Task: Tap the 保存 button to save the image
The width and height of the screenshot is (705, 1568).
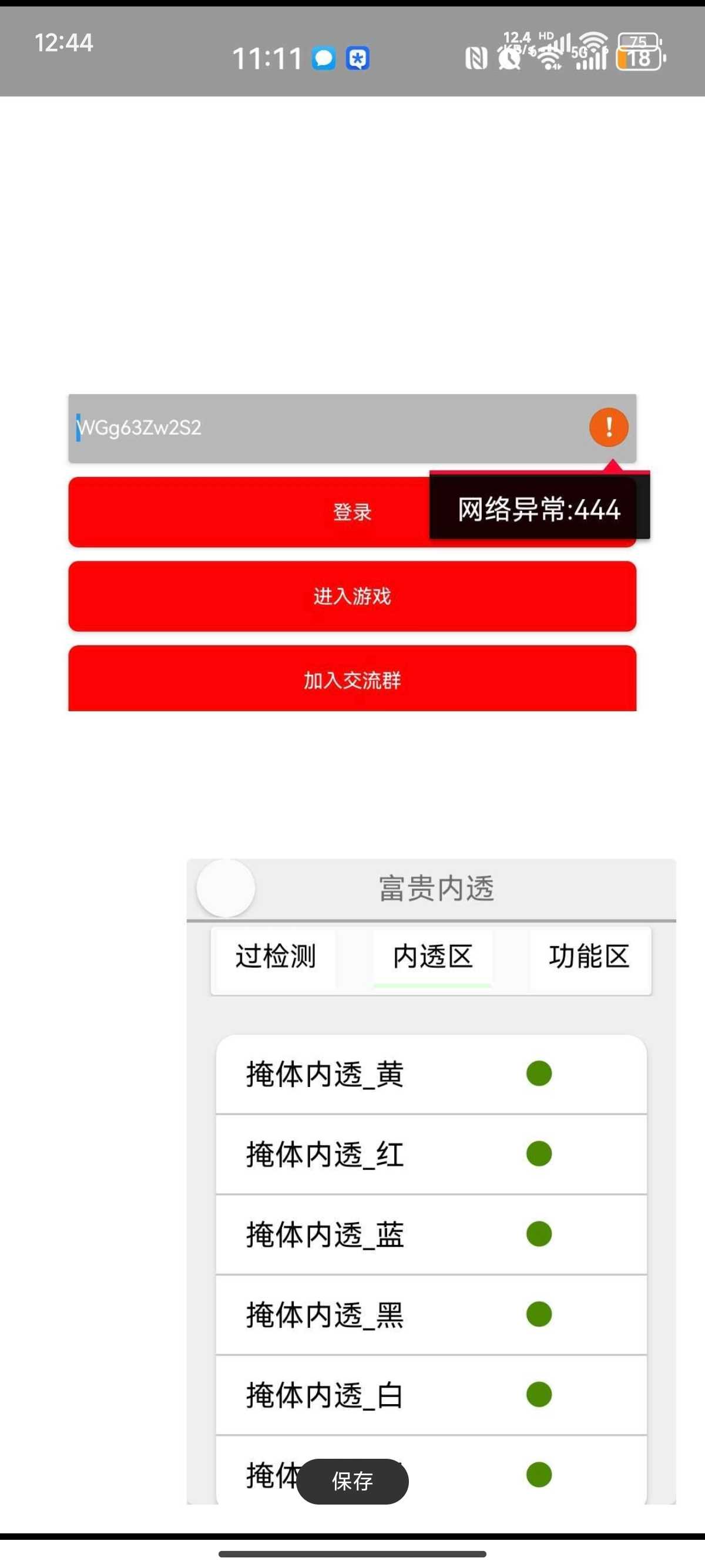Action: click(352, 1480)
